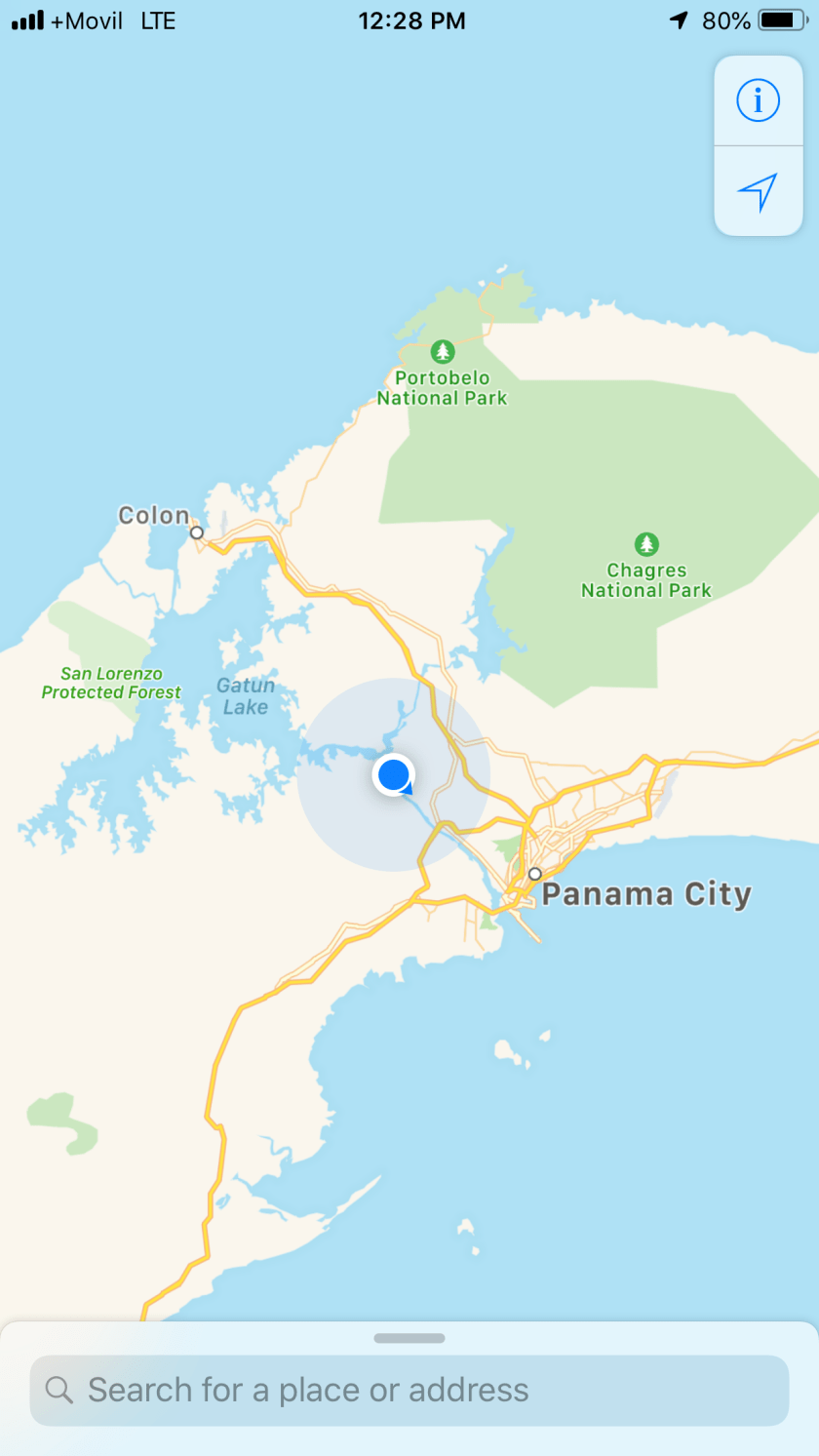Select the Portobelo National Park marker
Viewport: 819px width, 1456px height.
tap(443, 351)
